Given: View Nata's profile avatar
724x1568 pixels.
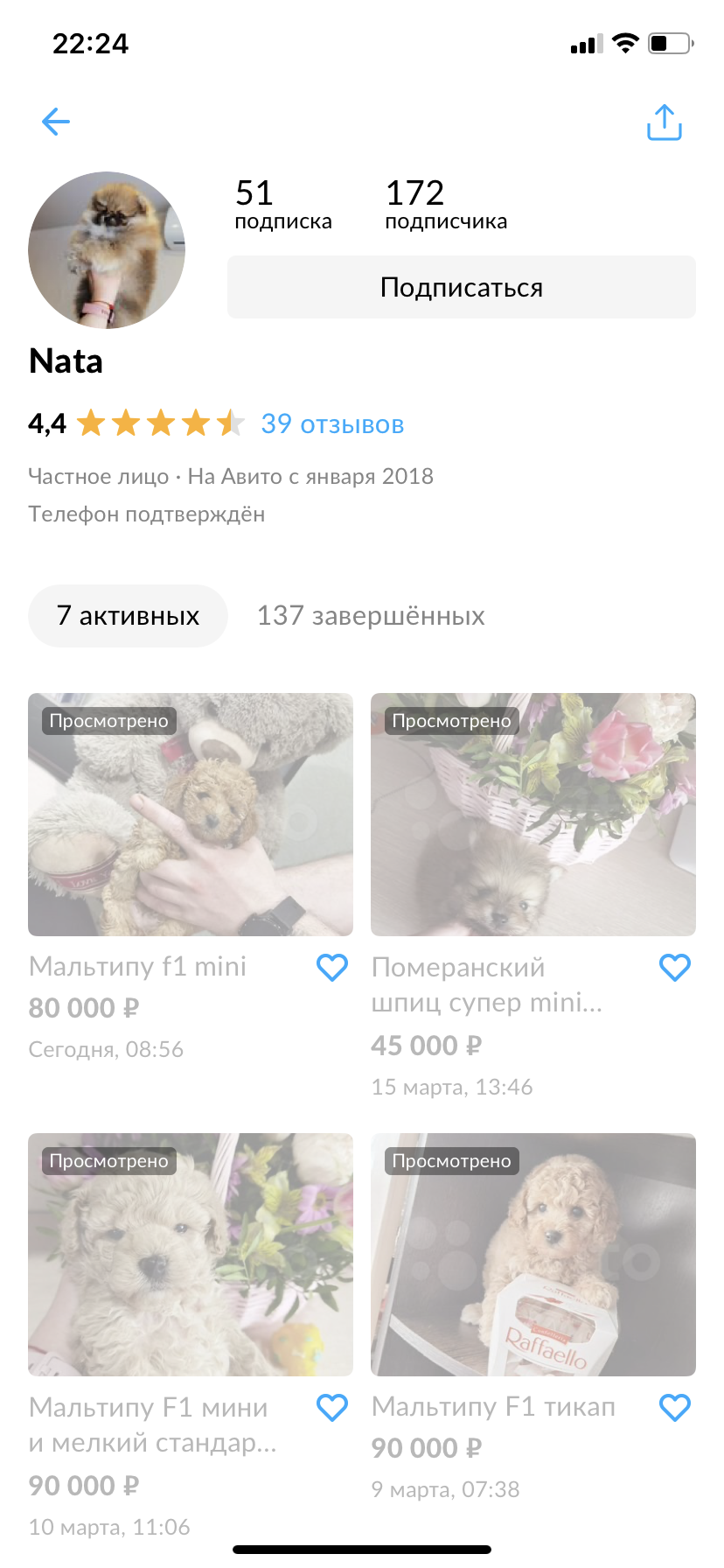Looking at the screenshot, I should 107,250.
